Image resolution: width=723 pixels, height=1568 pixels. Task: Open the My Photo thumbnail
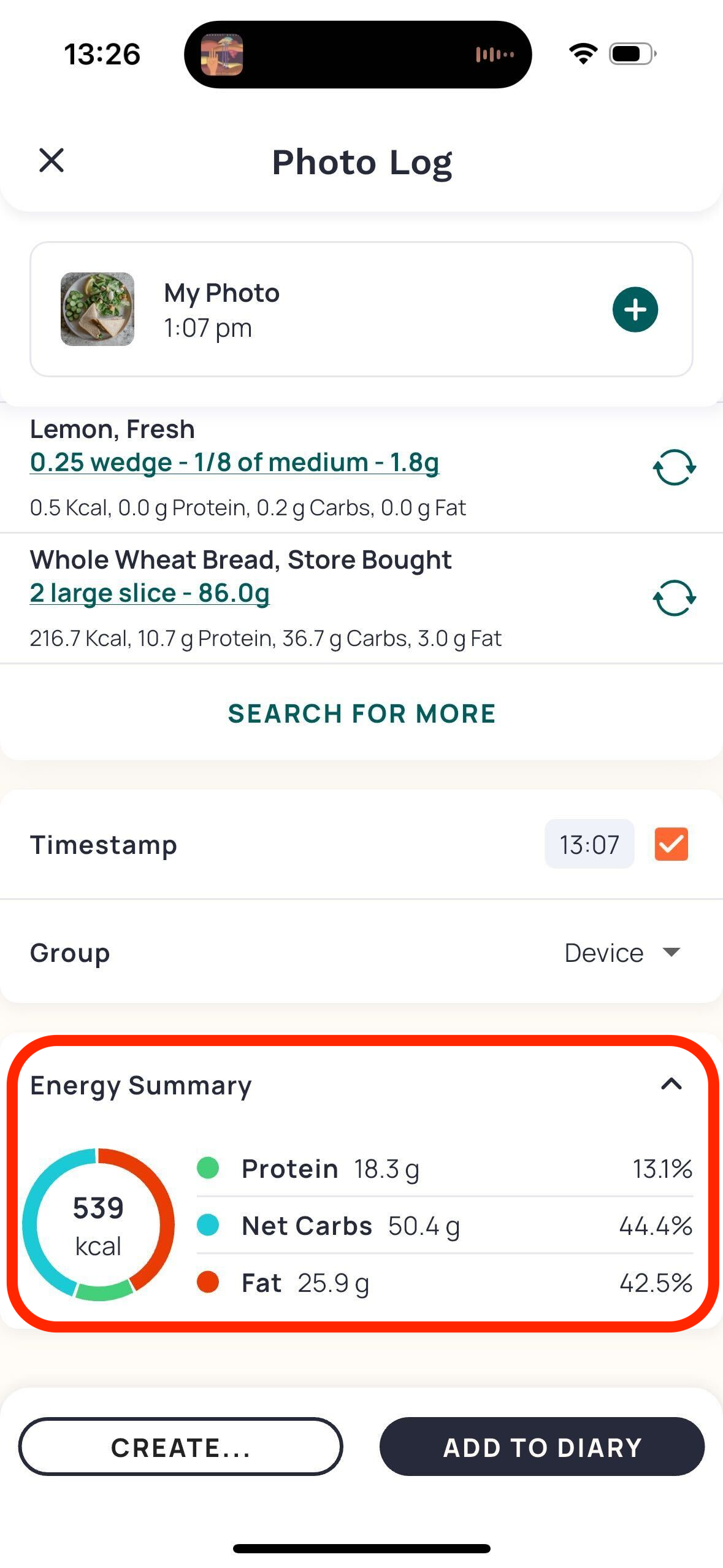pyautogui.click(x=98, y=309)
